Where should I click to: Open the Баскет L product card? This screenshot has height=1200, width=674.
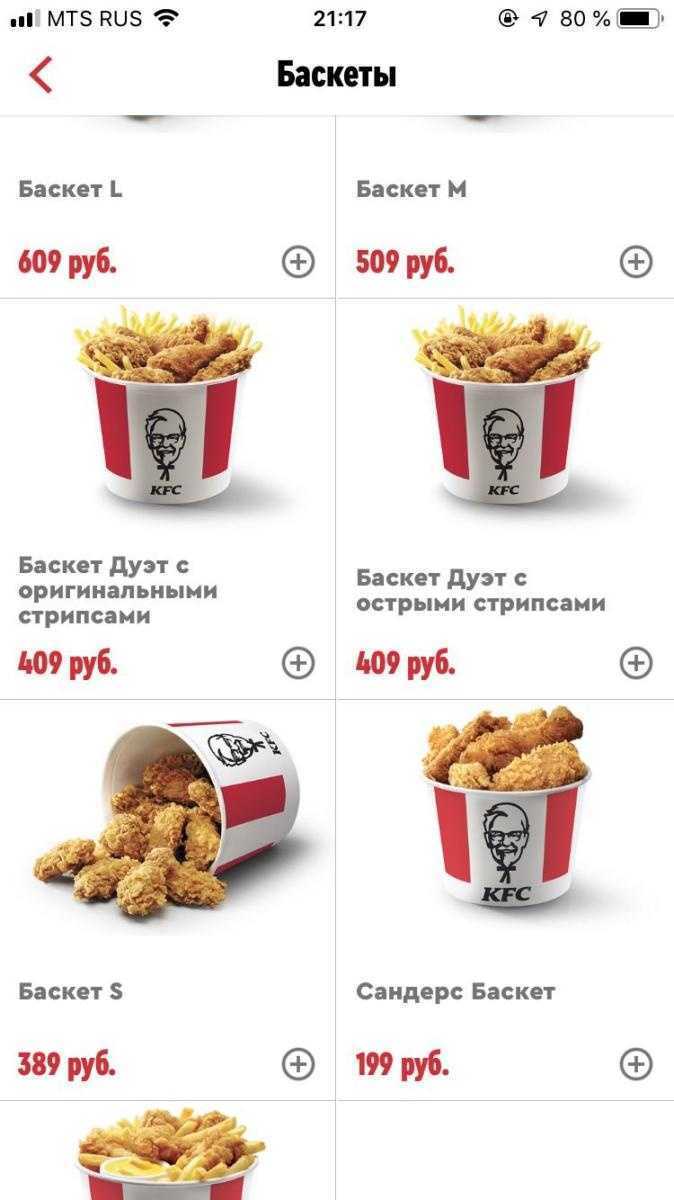[x=70, y=189]
